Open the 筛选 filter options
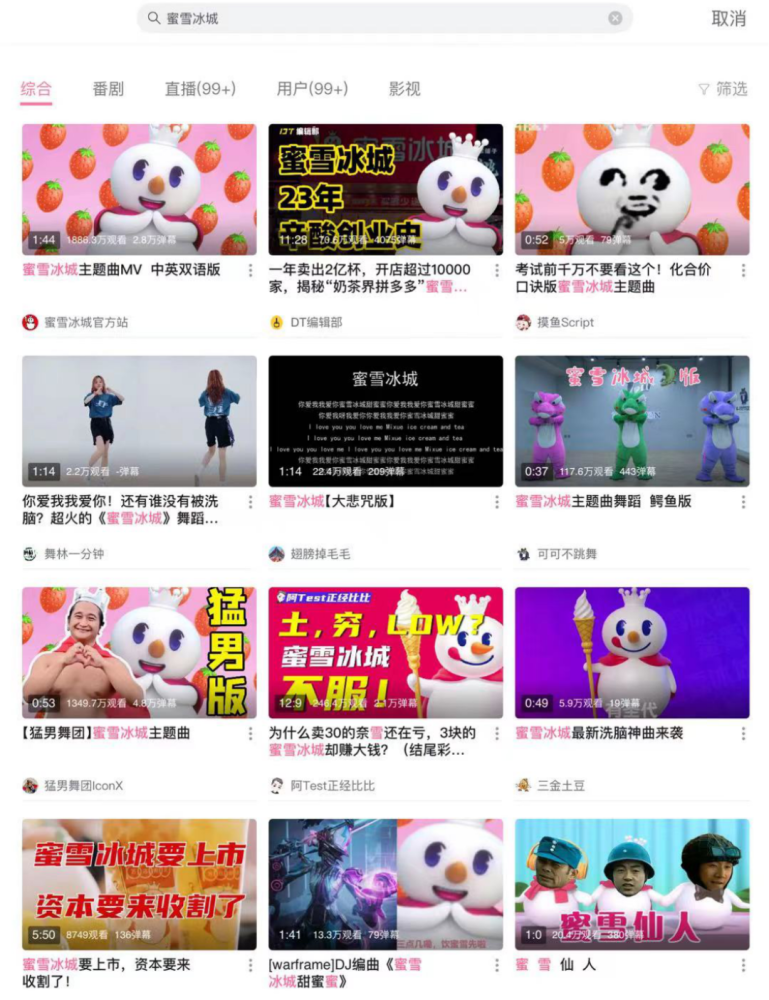The width and height of the screenshot is (769, 1000). tap(723, 89)
